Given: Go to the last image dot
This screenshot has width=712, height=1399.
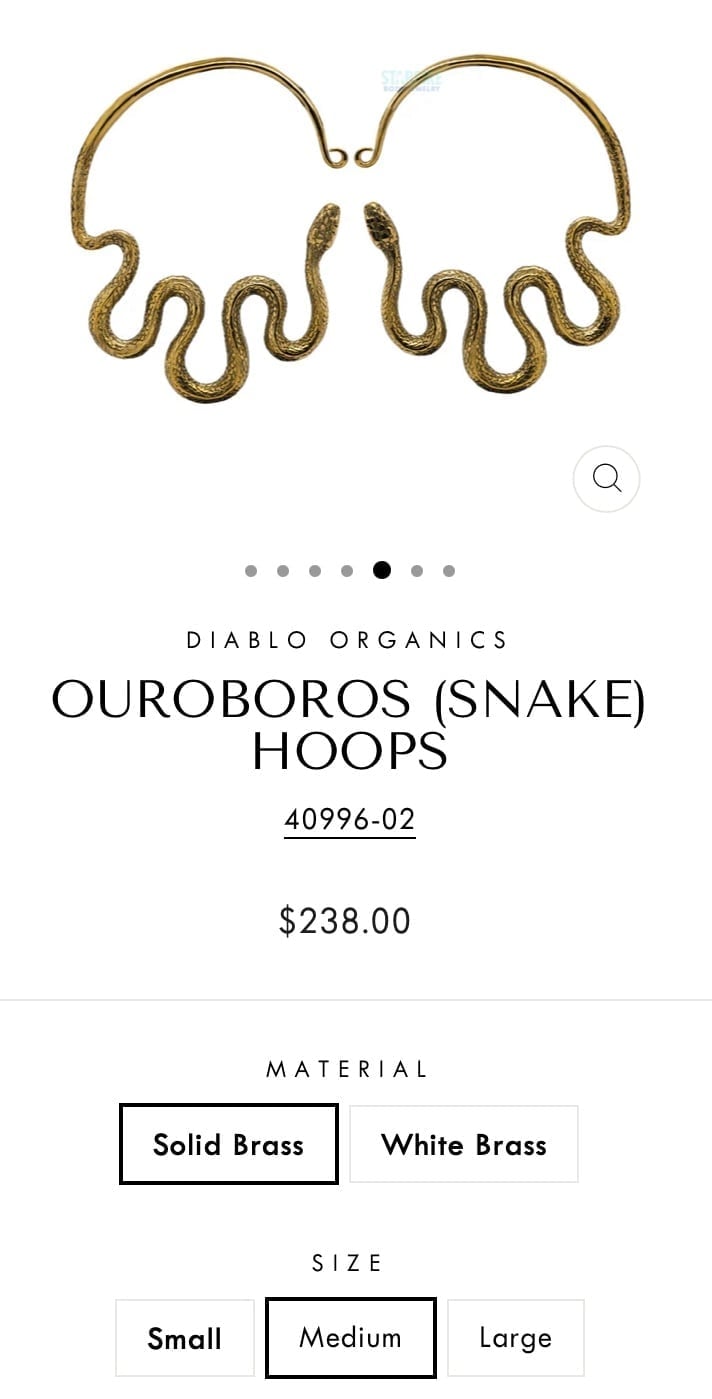Looking at the screenshot, I should (449, 571).
